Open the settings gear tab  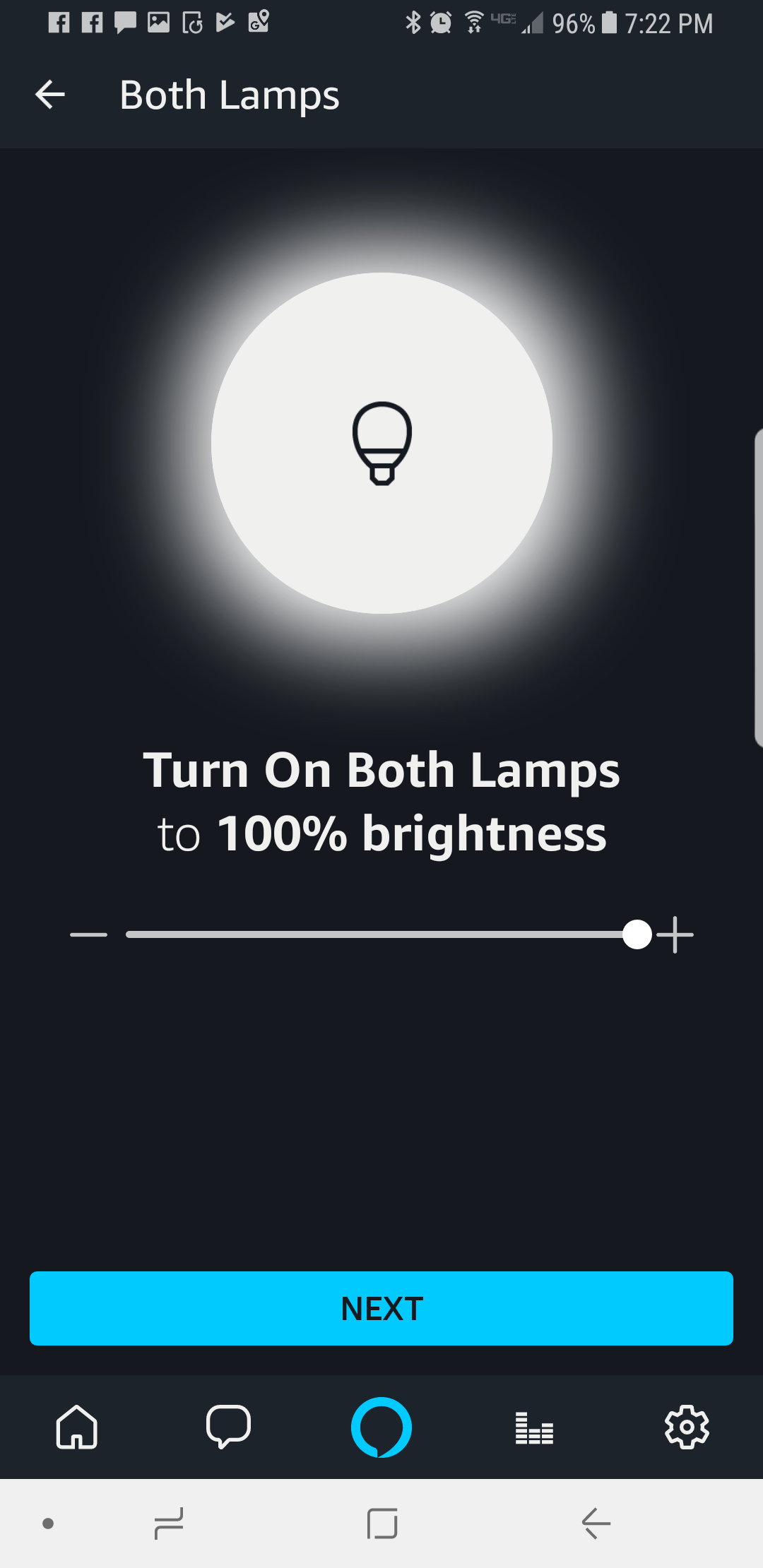(x=687, y=1427)
